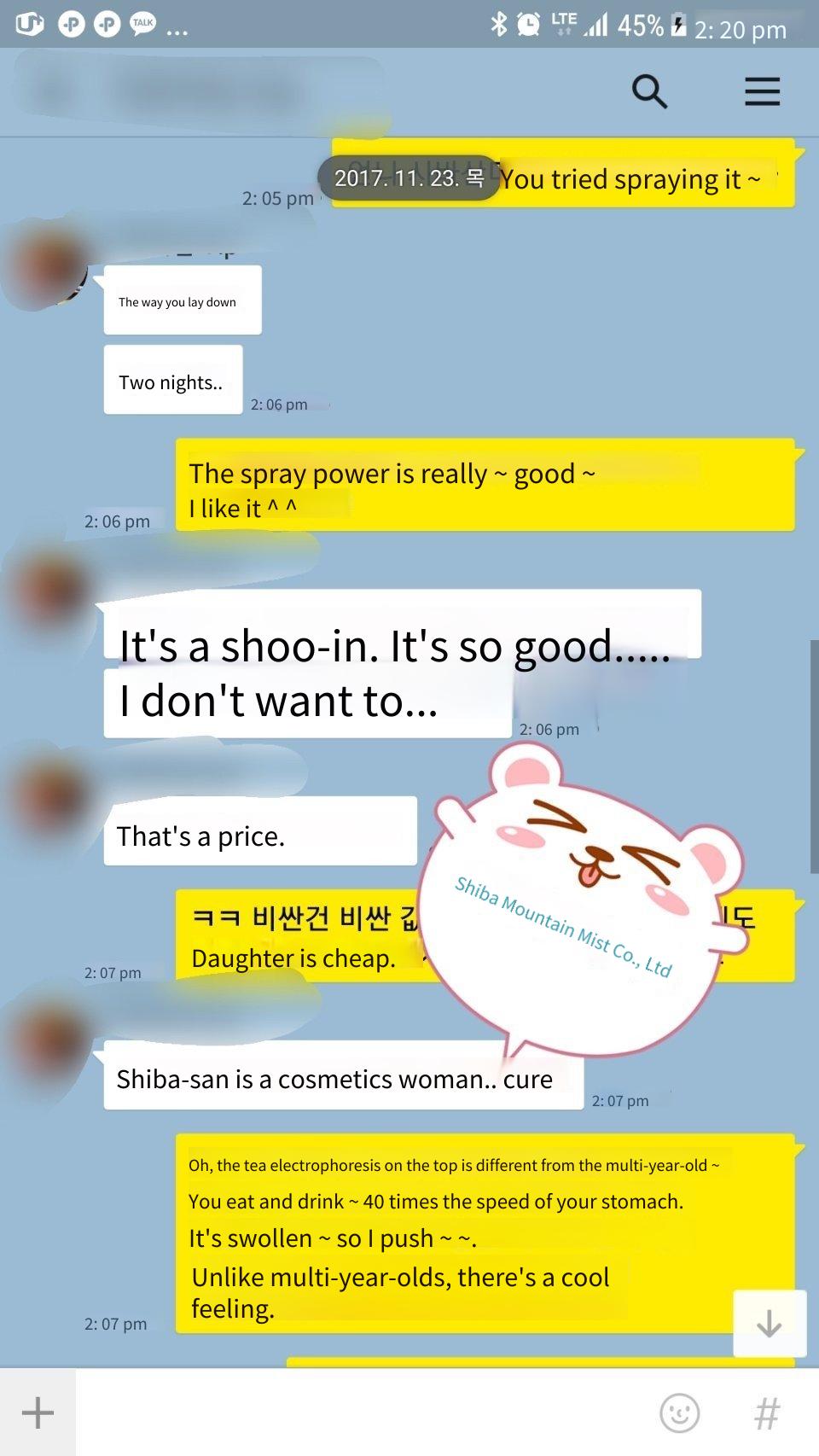Viewport: 819px width, 1456px height.
Task: Focus the message input field
Action: click(363, 1412)
